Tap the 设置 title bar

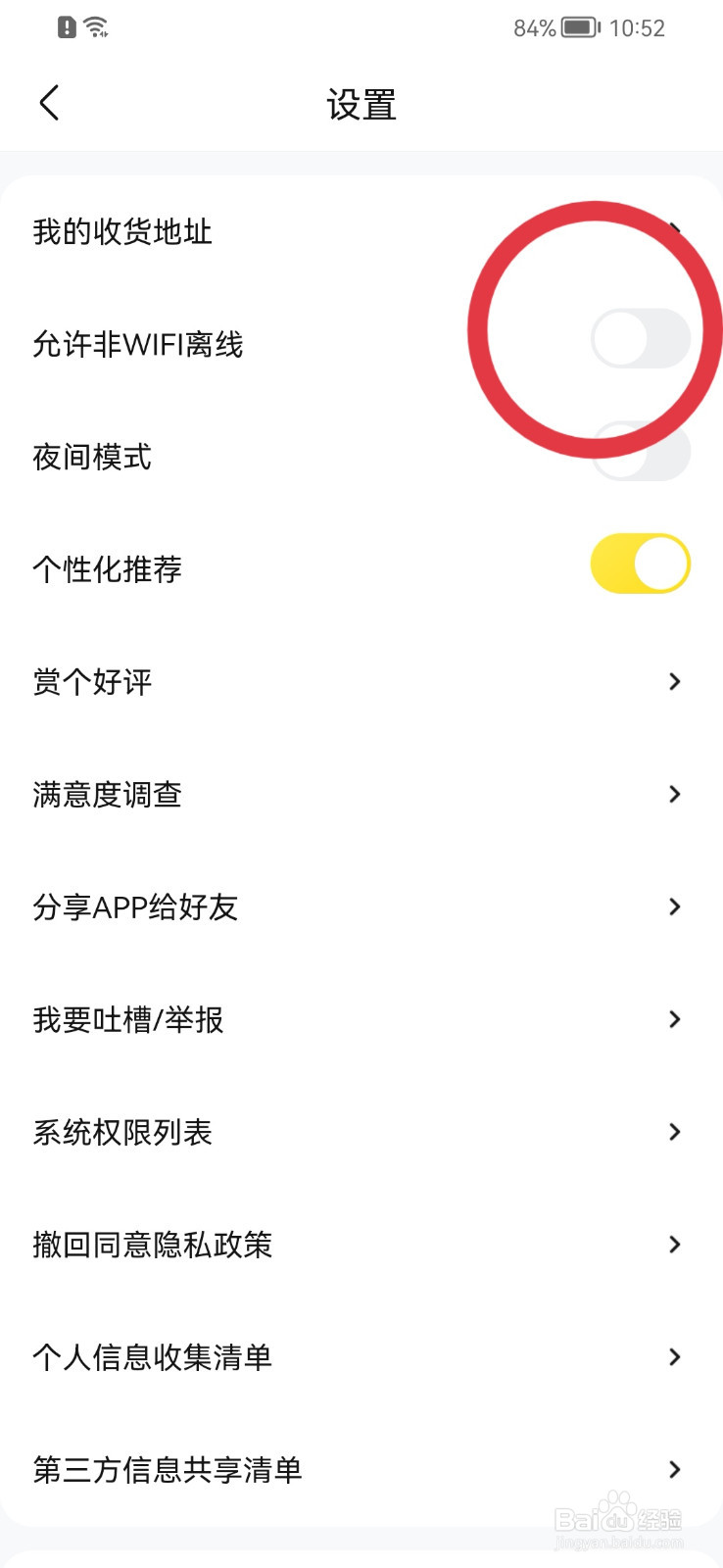[361, 102]
